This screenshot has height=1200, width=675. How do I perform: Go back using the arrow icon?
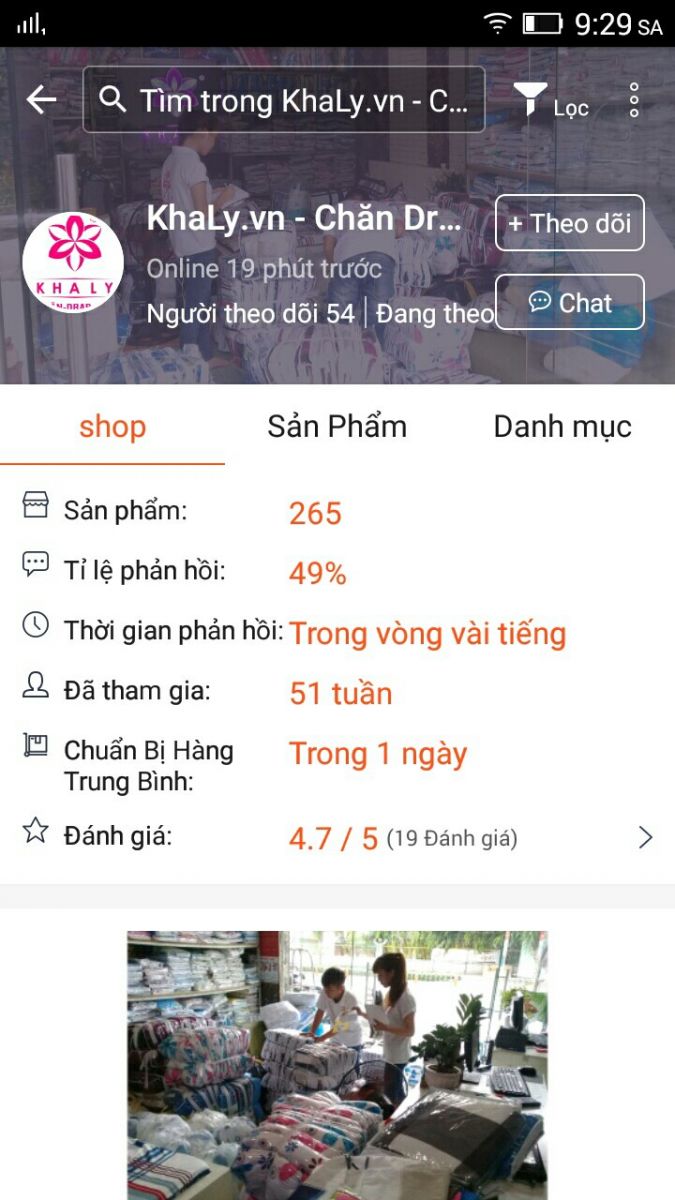(x=41, y=99)
